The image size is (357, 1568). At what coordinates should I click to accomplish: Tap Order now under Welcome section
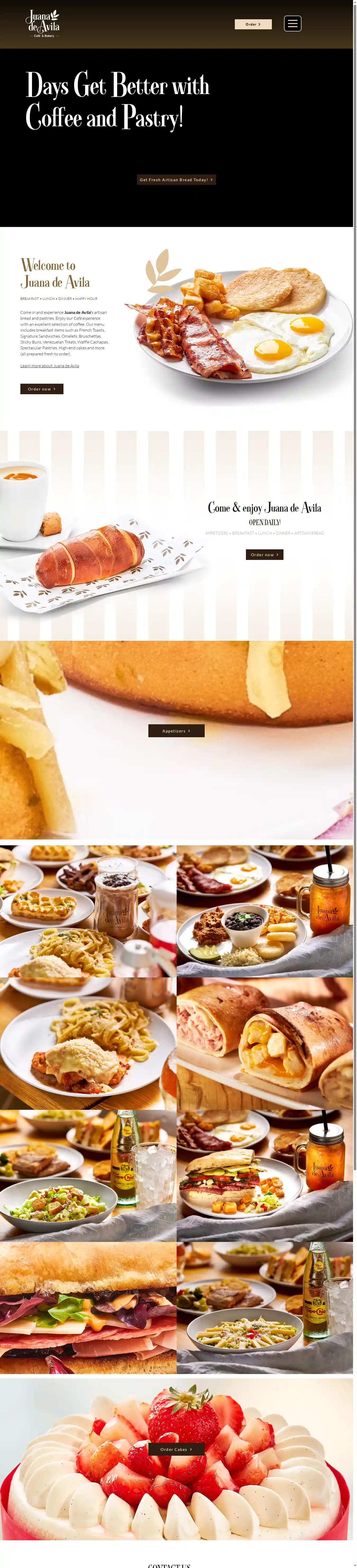coord(42,389)
